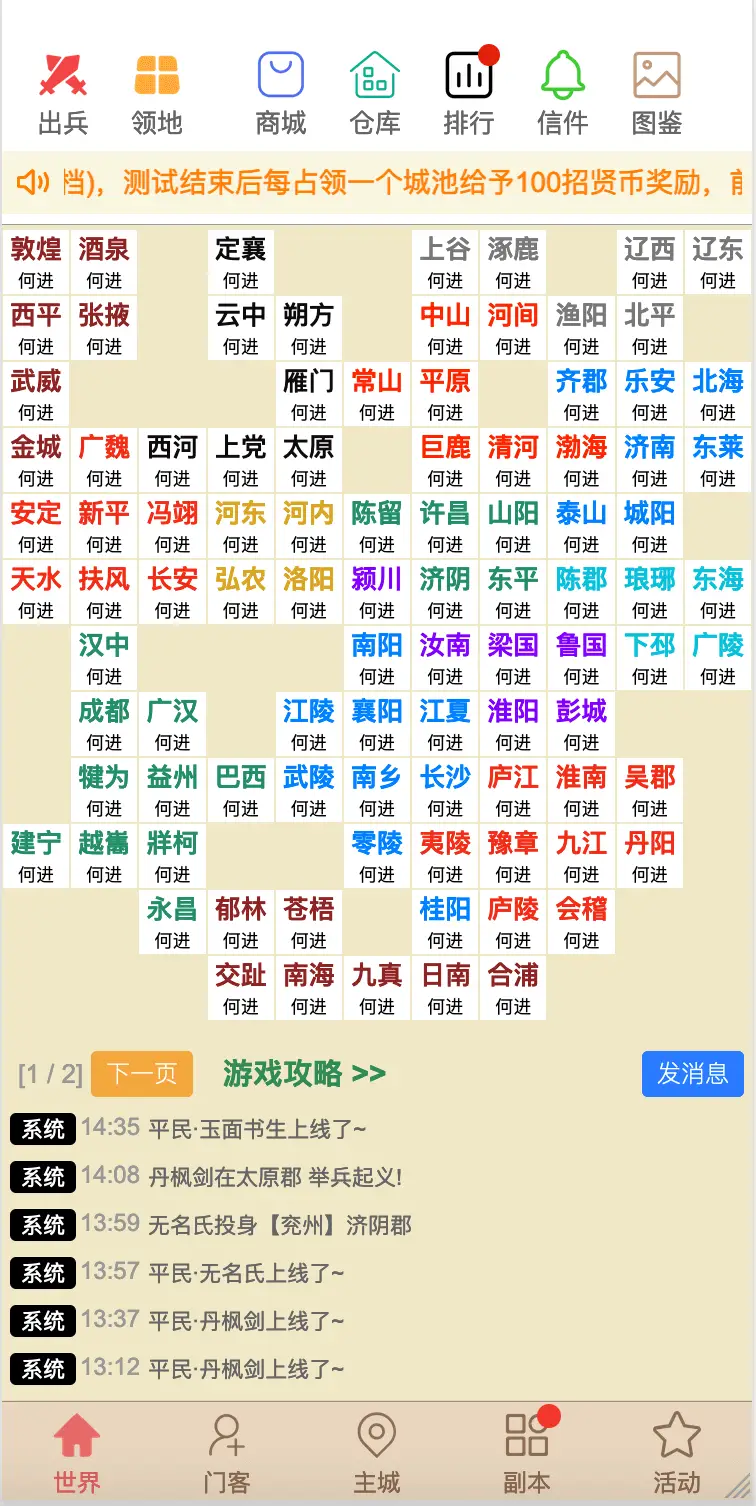Open the 成都 city tile
Image resolution: width=756 pixels, height=1506 pixels.
tap(104, 724)
